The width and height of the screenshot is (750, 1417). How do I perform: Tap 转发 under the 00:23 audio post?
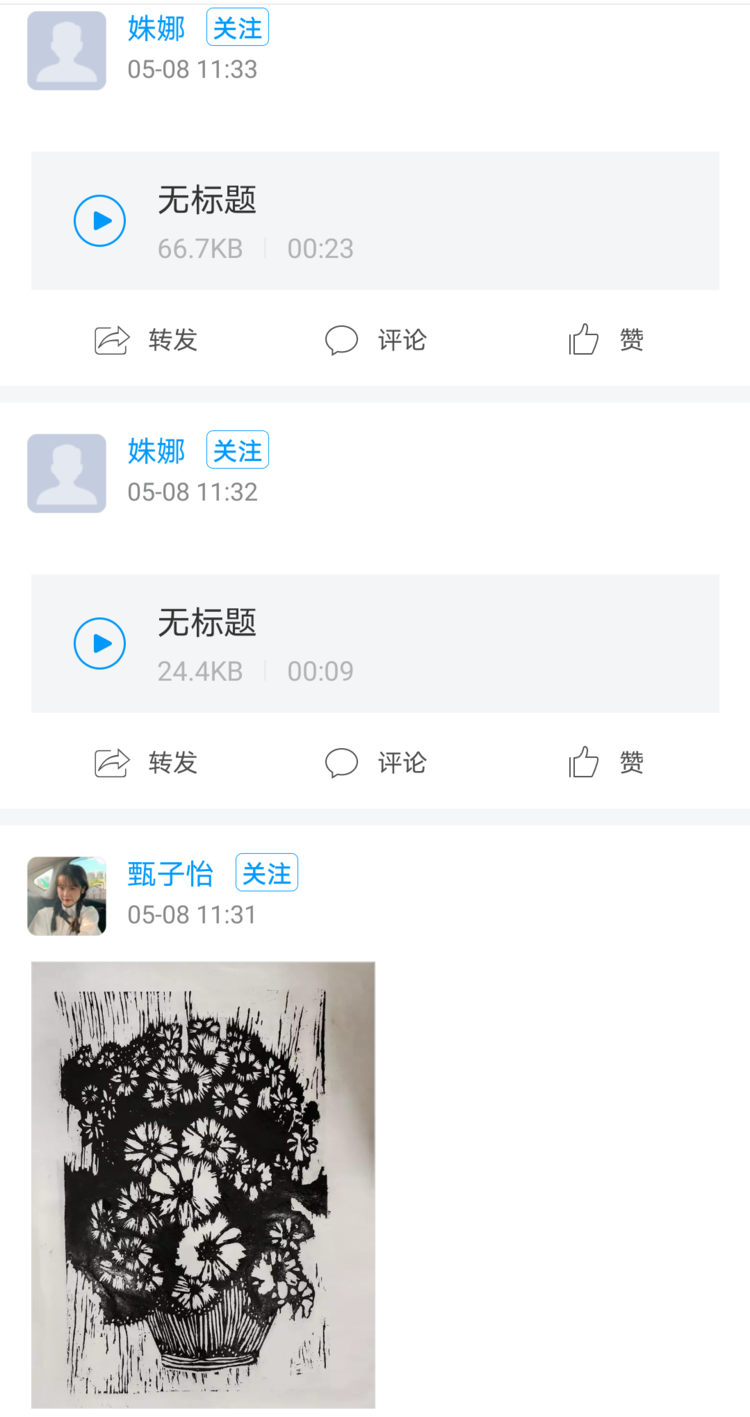[x=146, y=340]
